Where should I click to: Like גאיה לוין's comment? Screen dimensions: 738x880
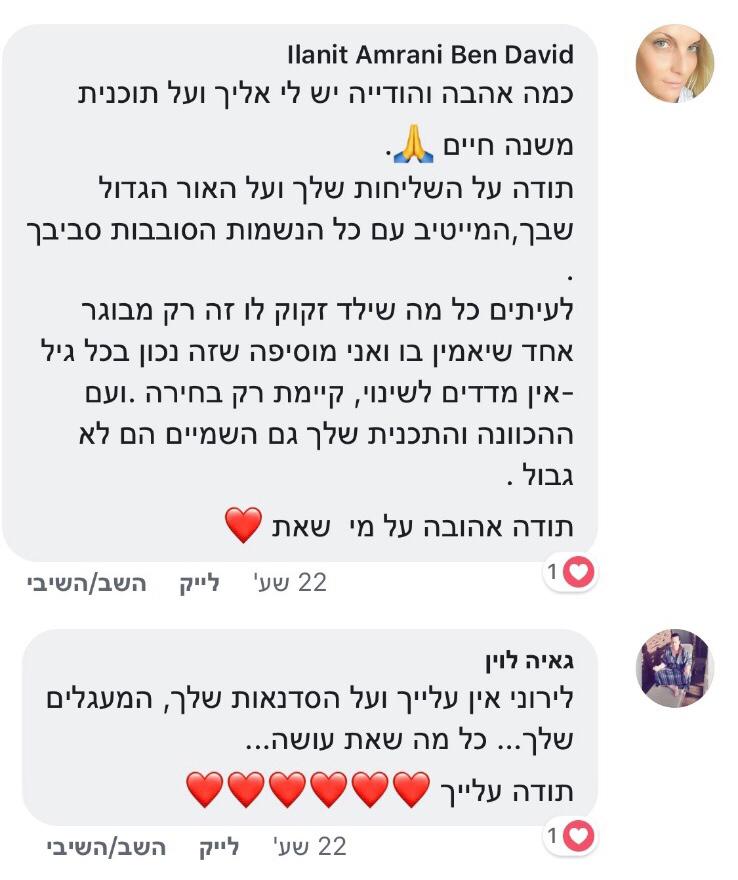tap(212, 847)
